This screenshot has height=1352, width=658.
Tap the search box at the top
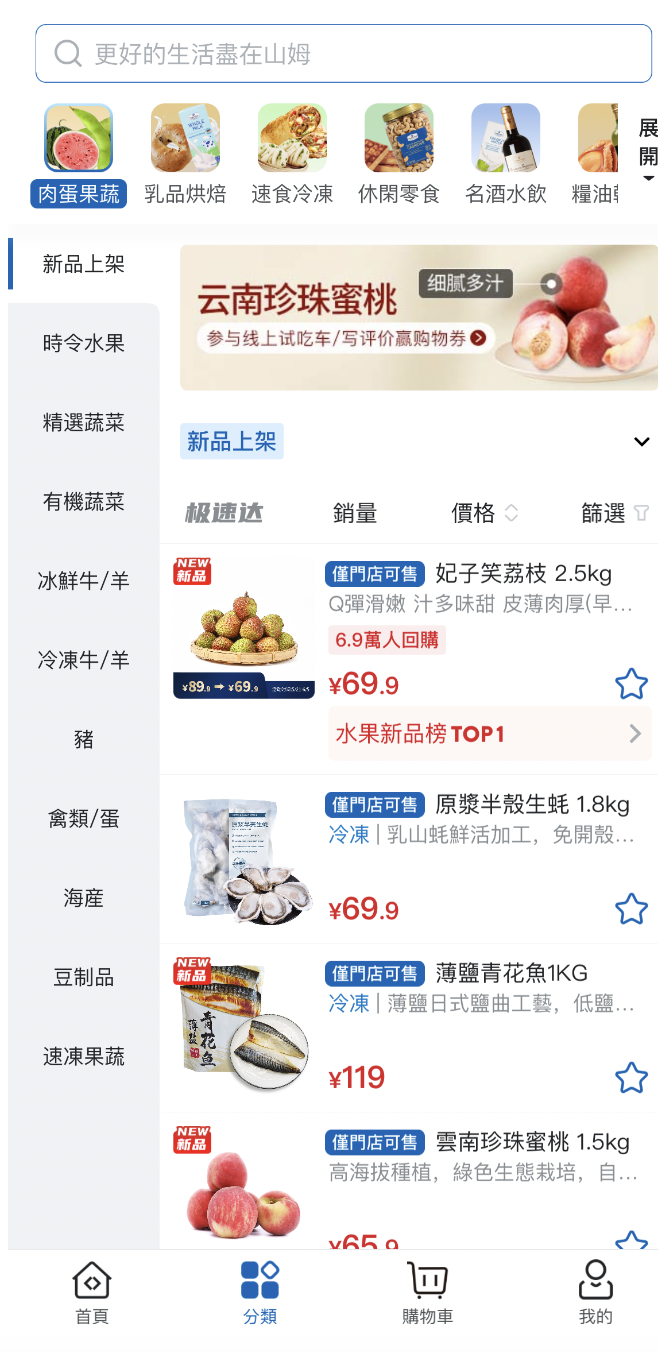[x=343, y=54]
